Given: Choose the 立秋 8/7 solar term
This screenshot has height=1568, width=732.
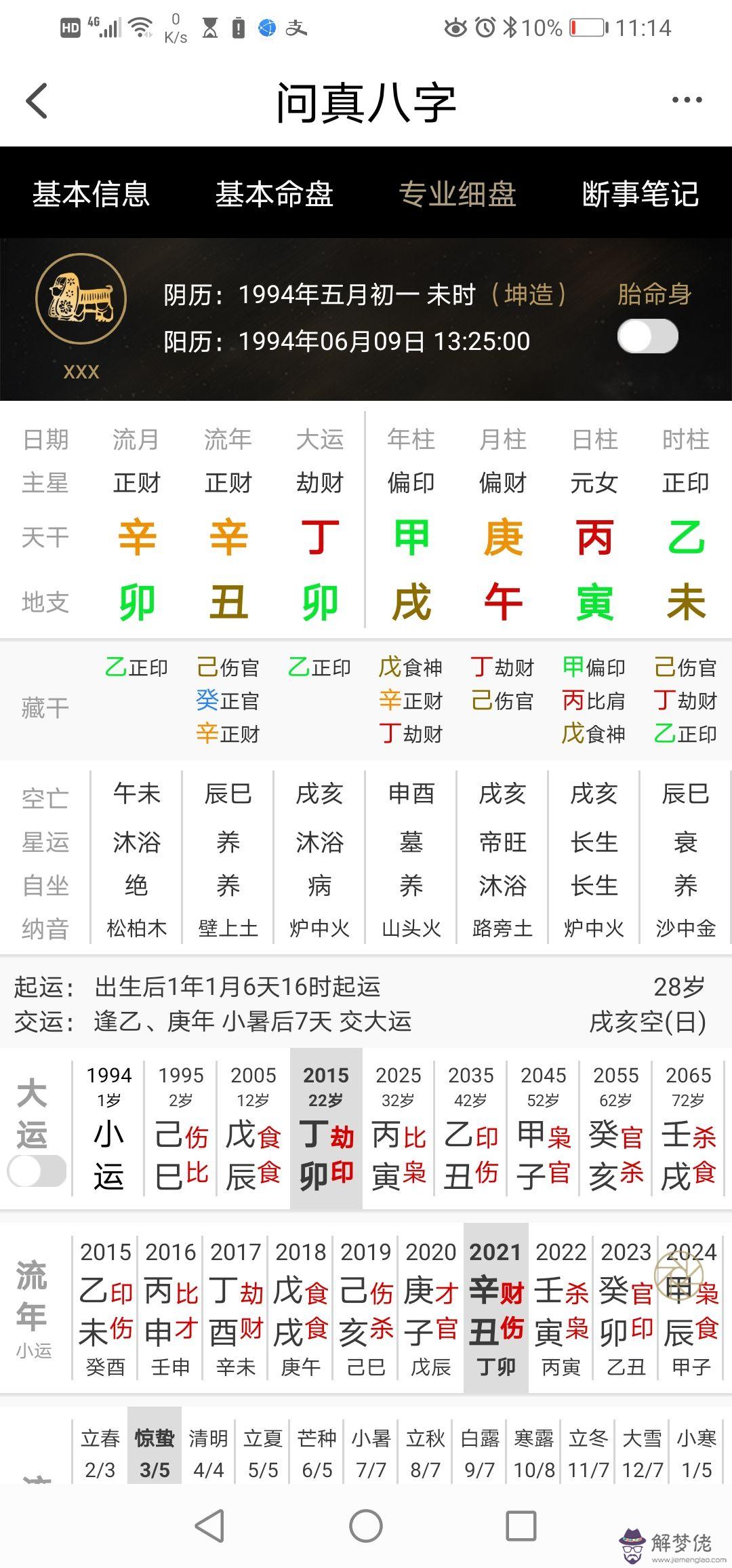Looking at the screenshot, I should click(425, 1453).
